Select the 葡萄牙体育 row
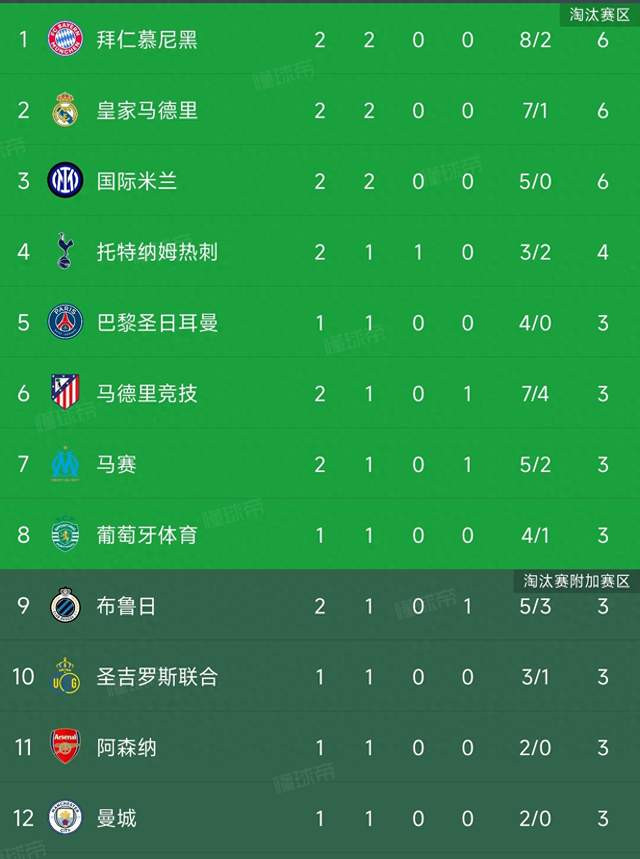The height and width of the screenshot is (859, 640). tap(147, 535)
